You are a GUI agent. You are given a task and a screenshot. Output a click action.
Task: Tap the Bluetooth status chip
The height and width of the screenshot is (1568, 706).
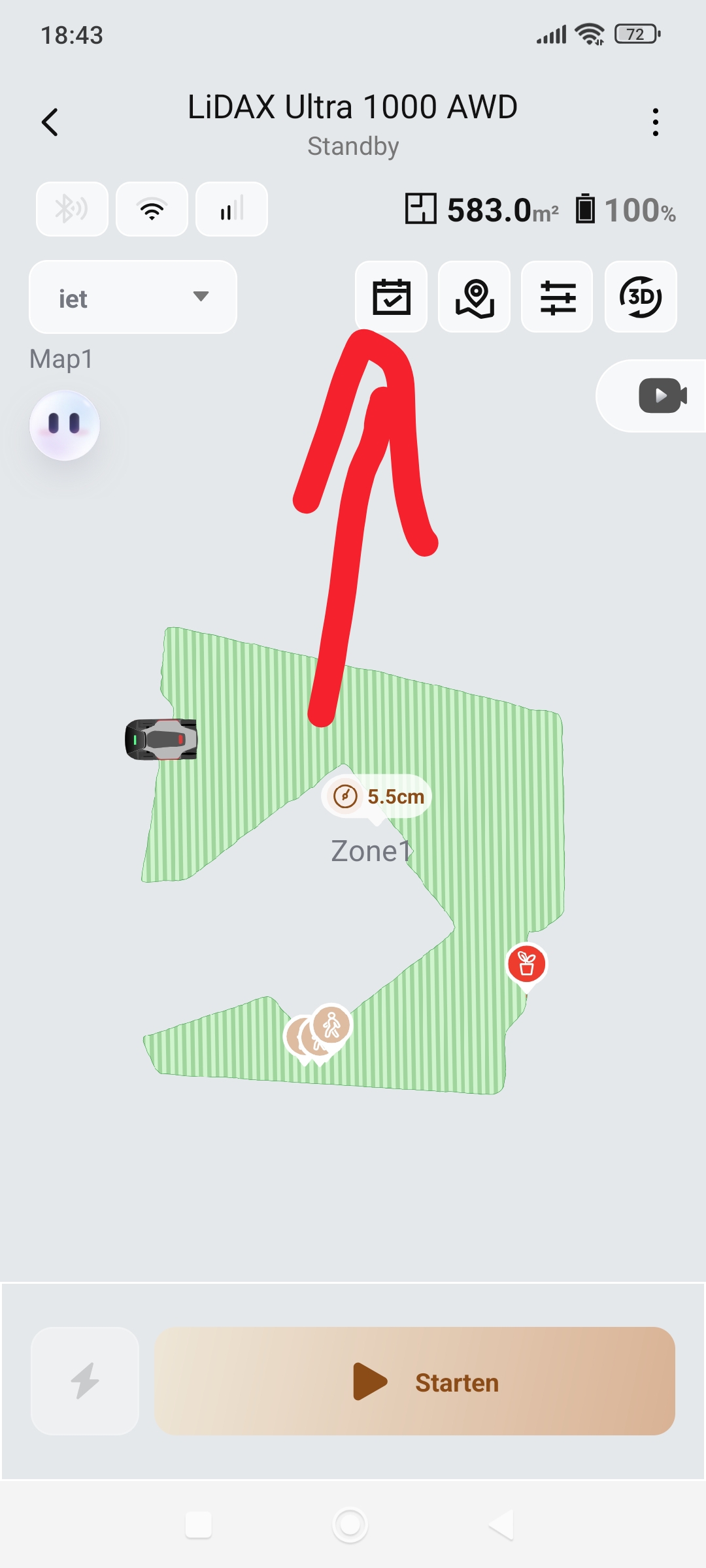pyautogui.click(x=72, y=209)
